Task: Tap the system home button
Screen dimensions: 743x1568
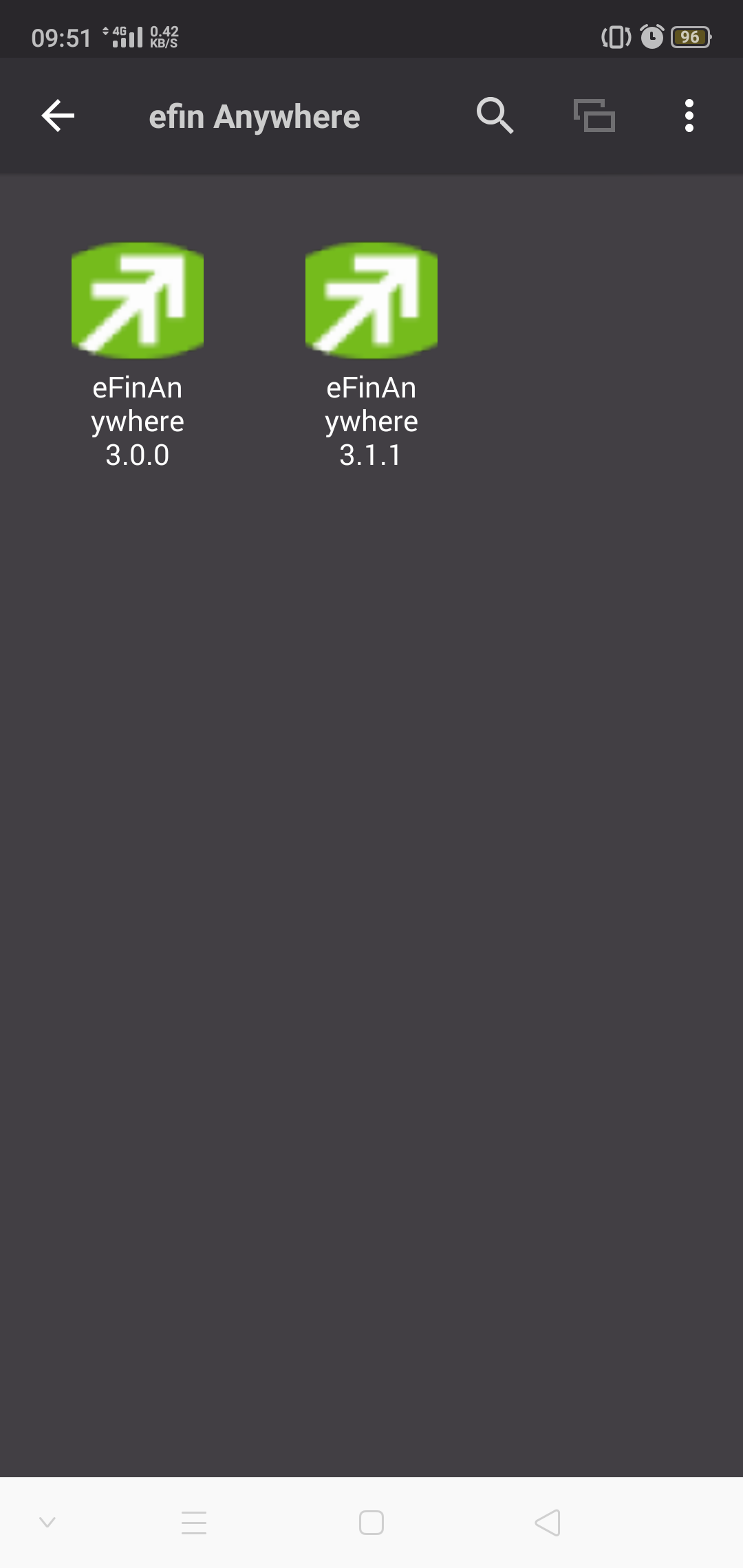Action: coord(371,1523)
